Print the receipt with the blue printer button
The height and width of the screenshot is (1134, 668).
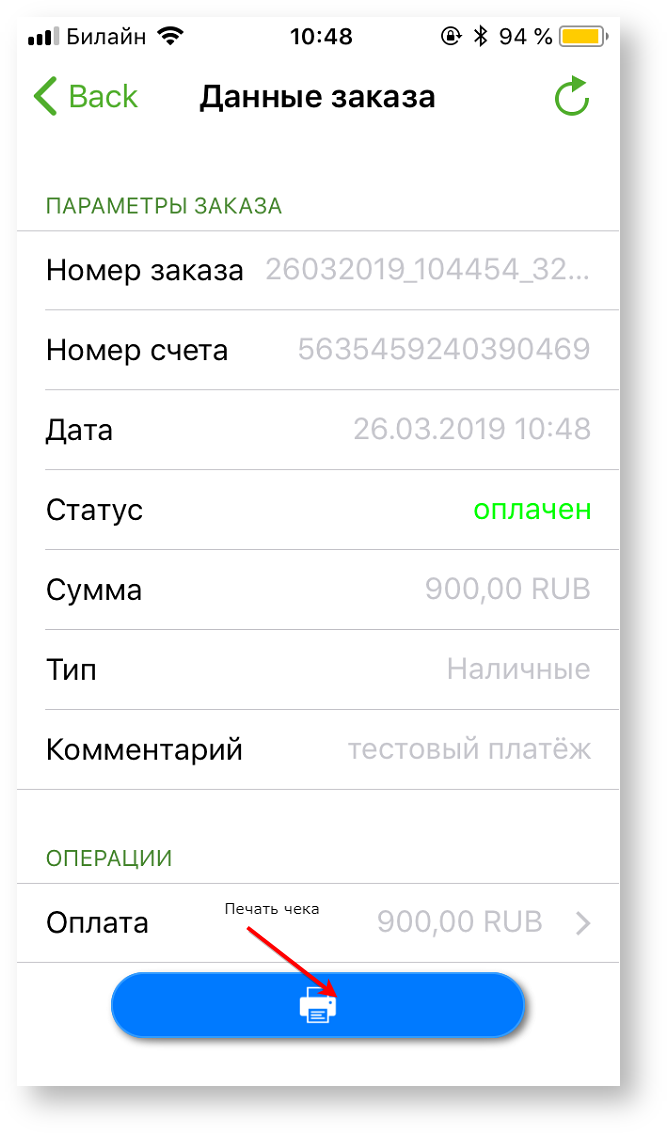[318, 1004]
